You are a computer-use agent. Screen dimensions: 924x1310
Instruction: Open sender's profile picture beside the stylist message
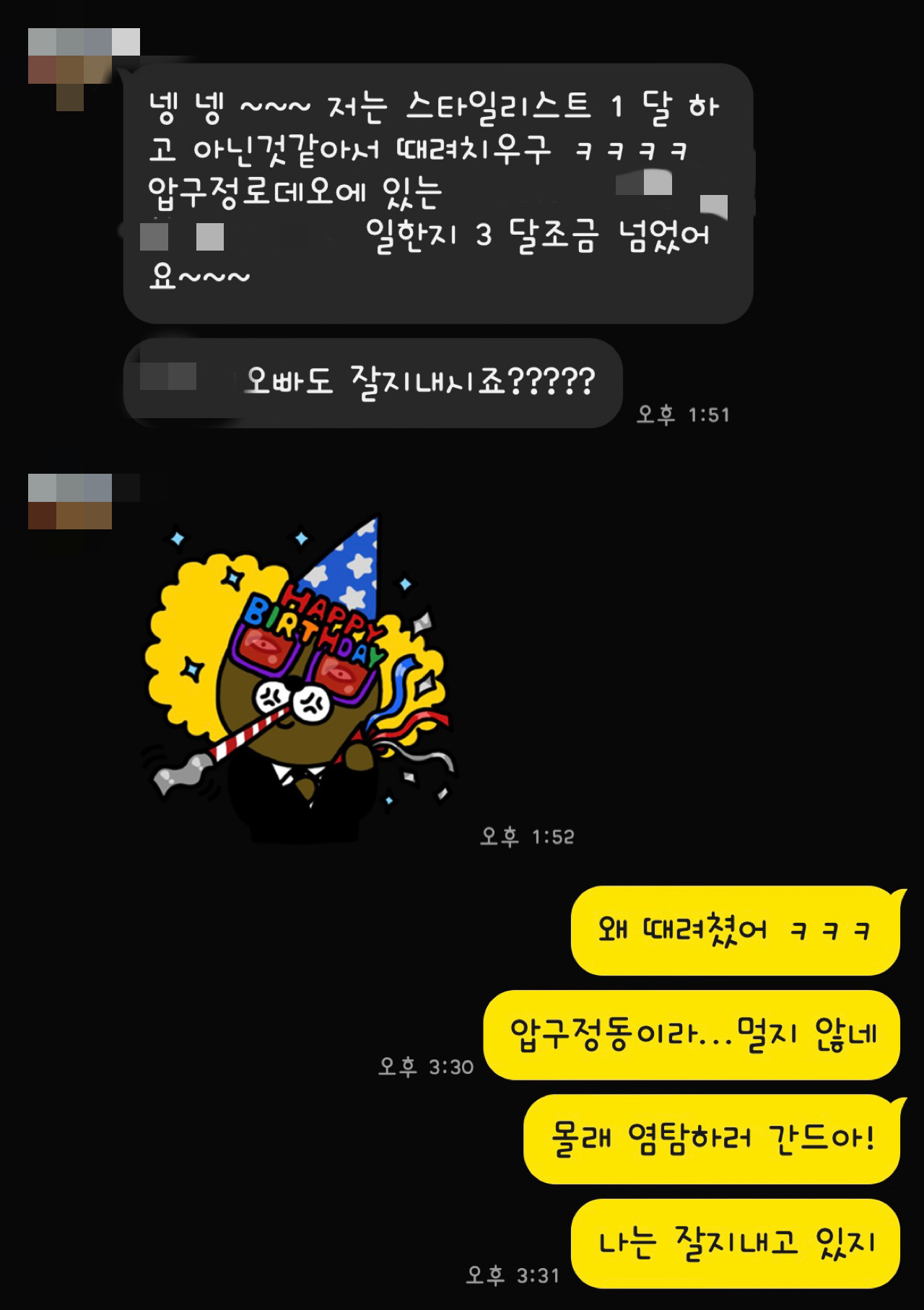71,67
